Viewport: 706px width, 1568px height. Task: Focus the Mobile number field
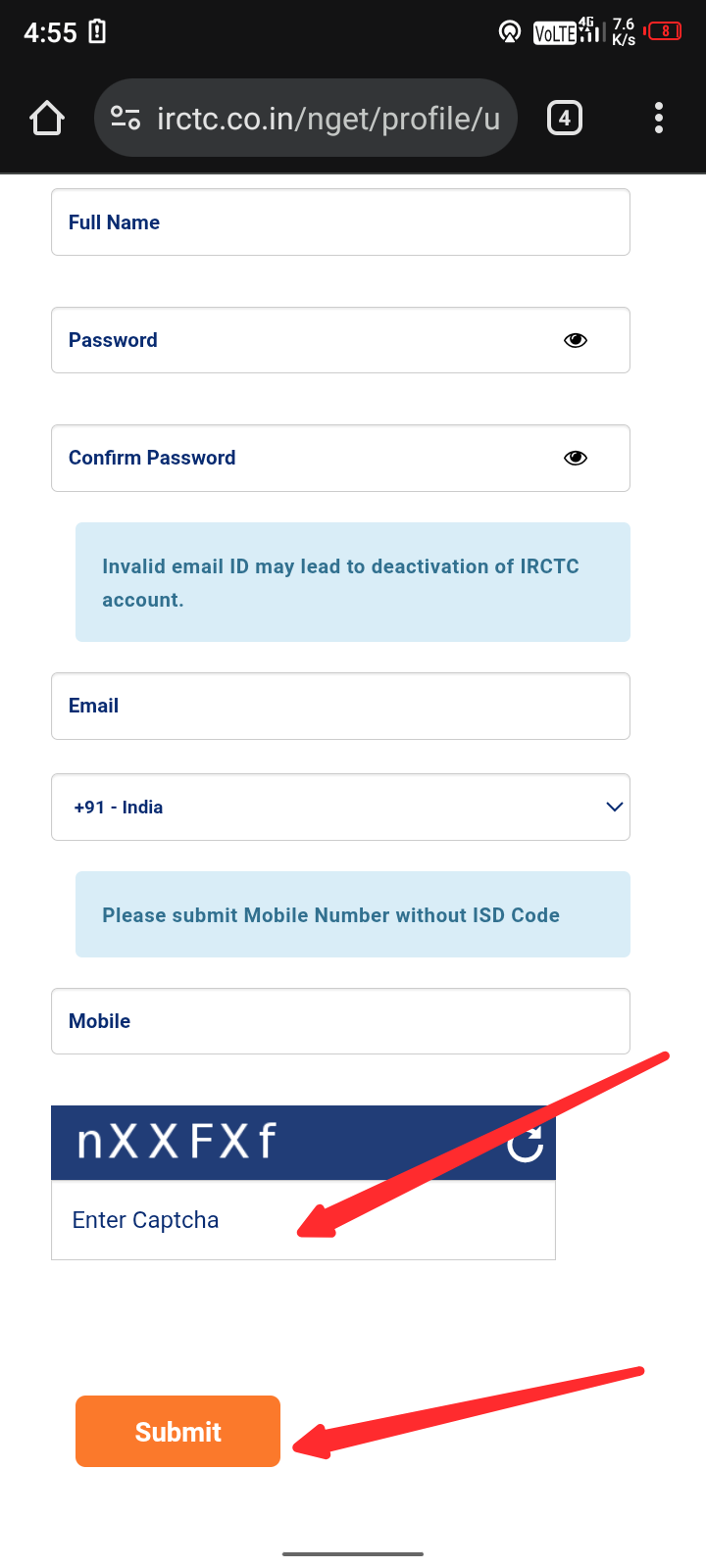coord(339,1021)
